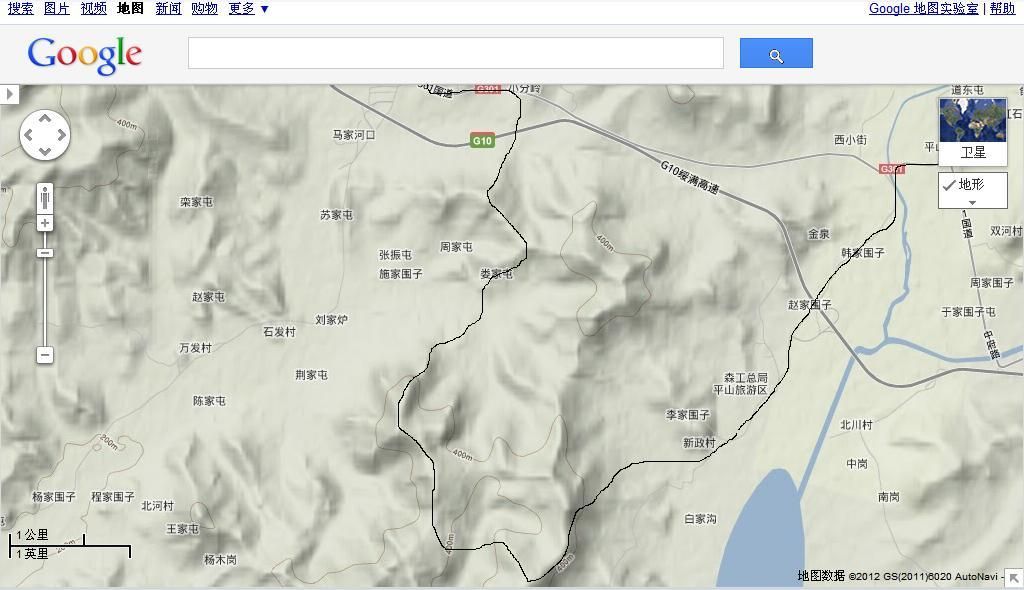The height and width of the screenshot is (590, 1024).
Task: Switch to 卫星 satellite view
Action: [x=973, y=131]
